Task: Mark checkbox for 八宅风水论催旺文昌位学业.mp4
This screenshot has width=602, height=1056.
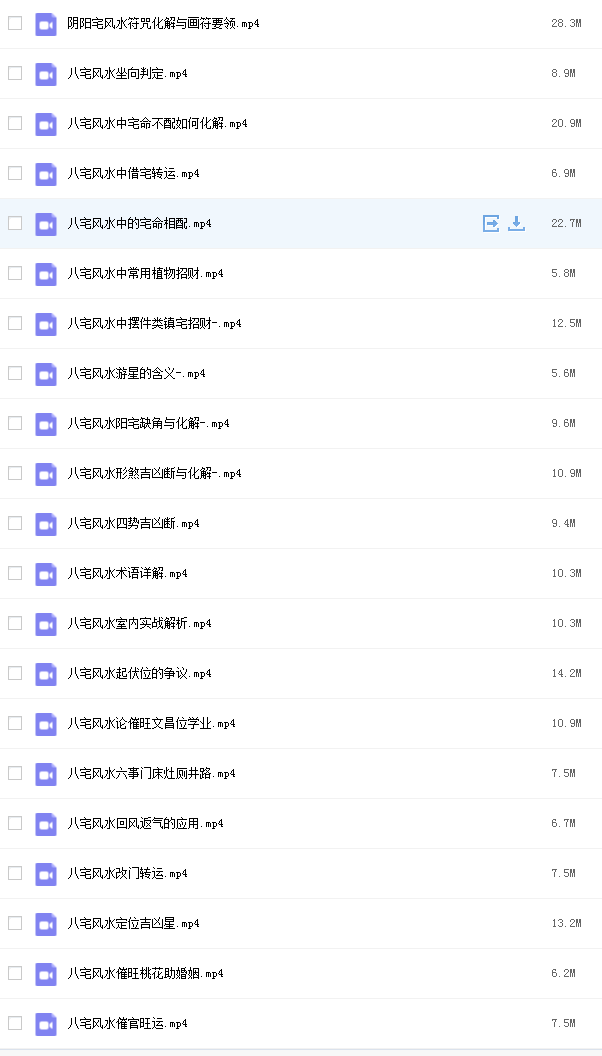Action: [x=15, y=723]
